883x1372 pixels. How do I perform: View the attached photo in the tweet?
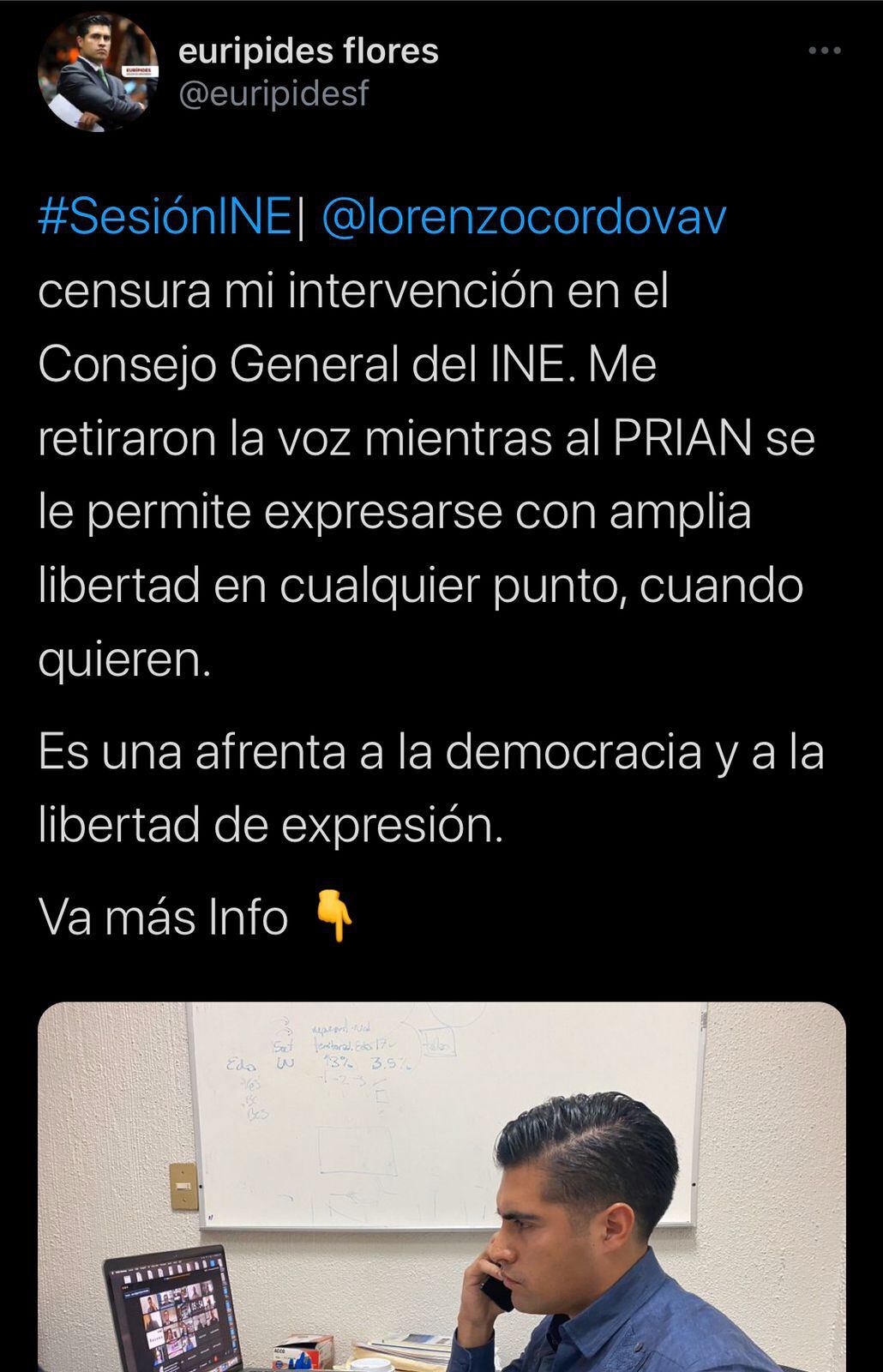[441, 1187]
